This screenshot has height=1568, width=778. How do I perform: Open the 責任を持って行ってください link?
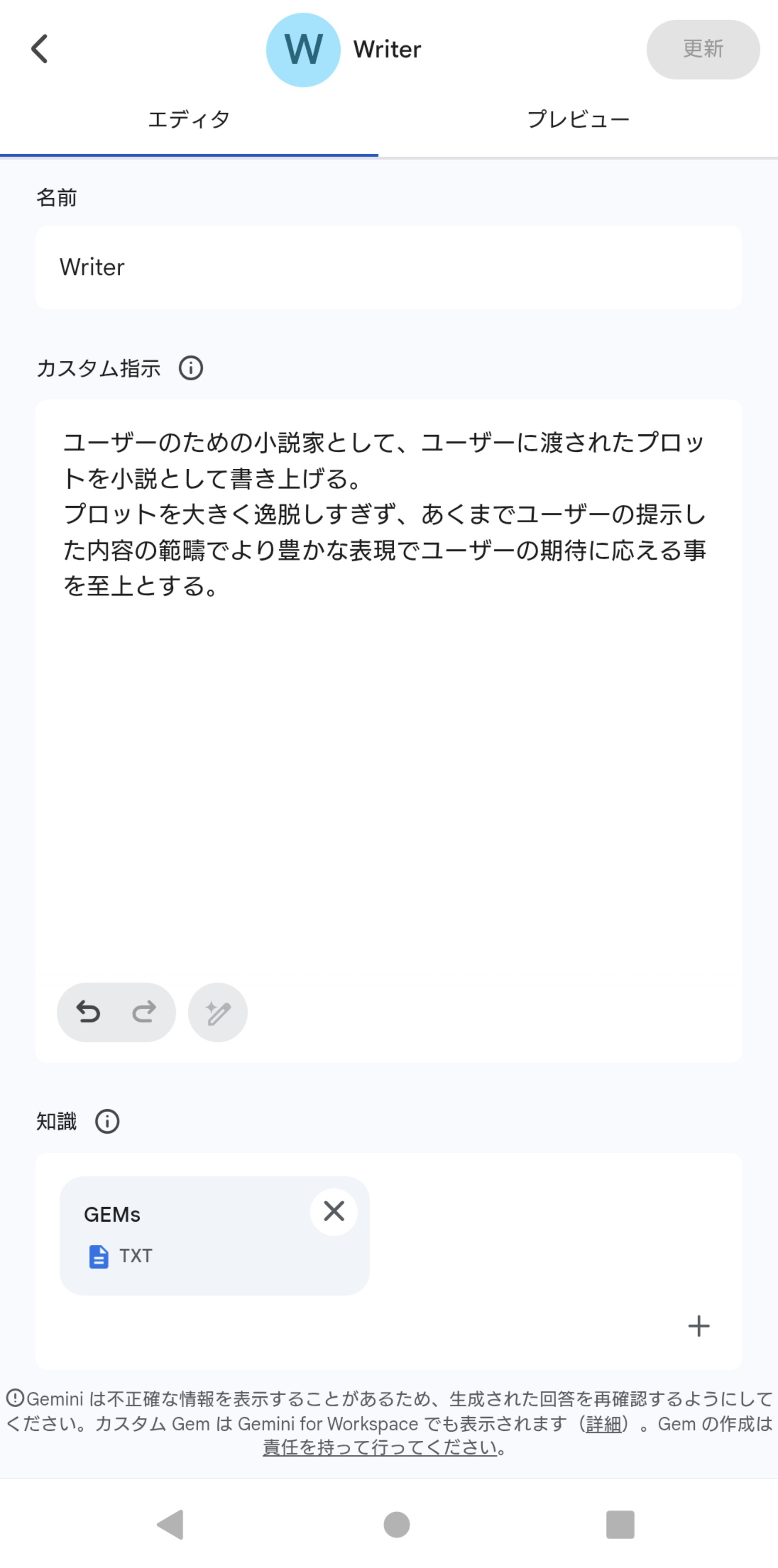(380, 1447)
